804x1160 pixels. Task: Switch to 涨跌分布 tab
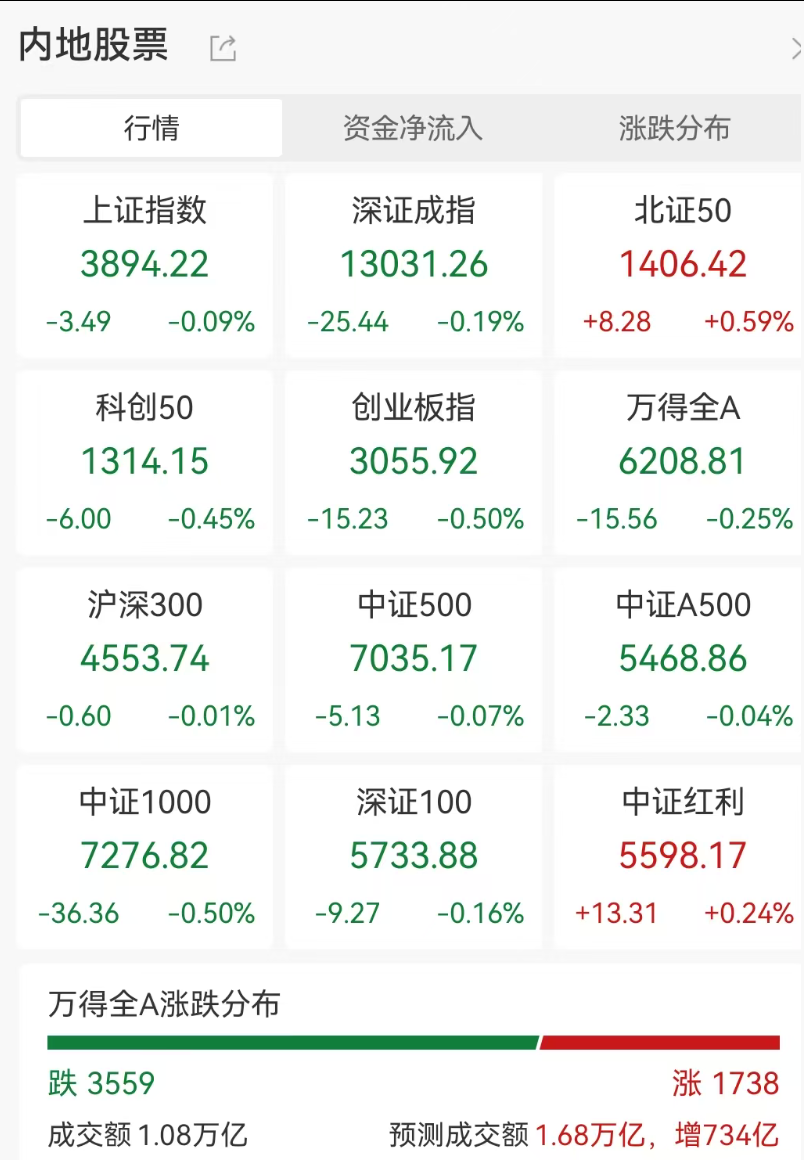[674, 128]
